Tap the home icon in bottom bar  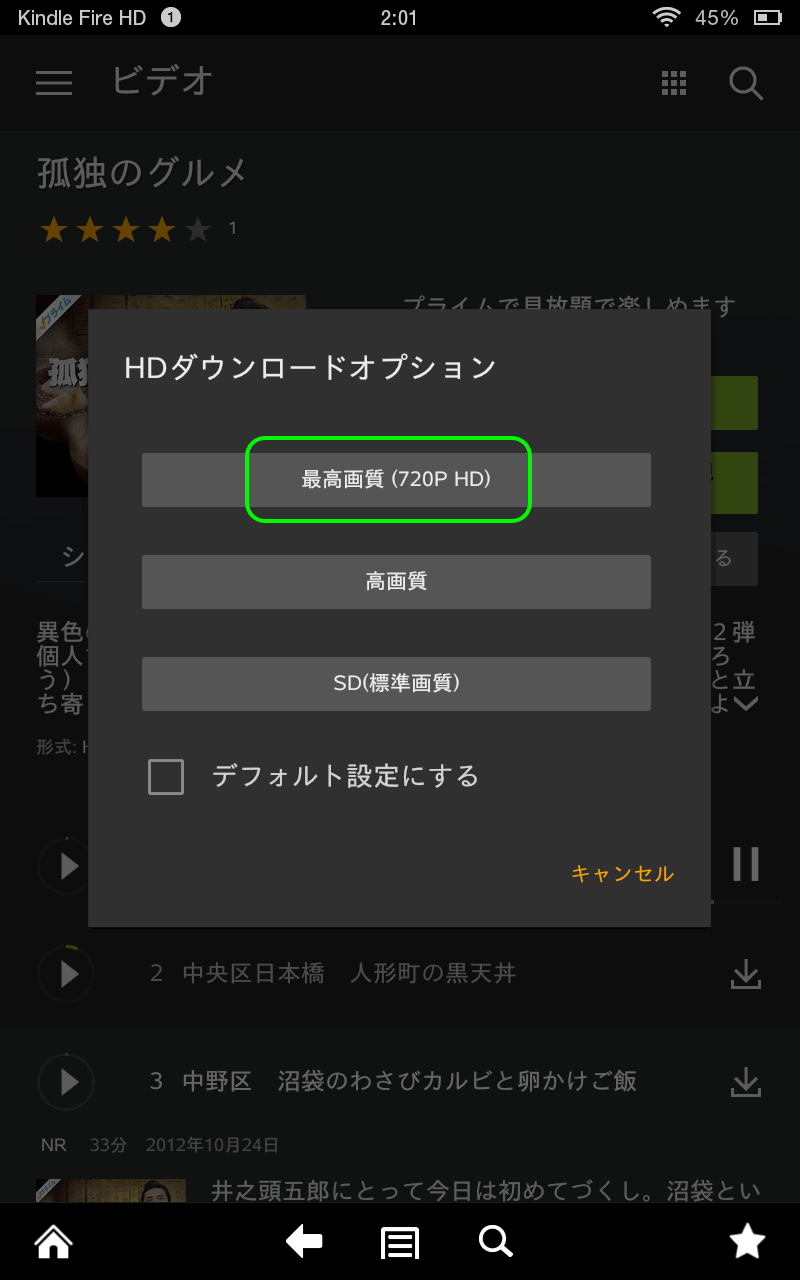click(54, 1242)
